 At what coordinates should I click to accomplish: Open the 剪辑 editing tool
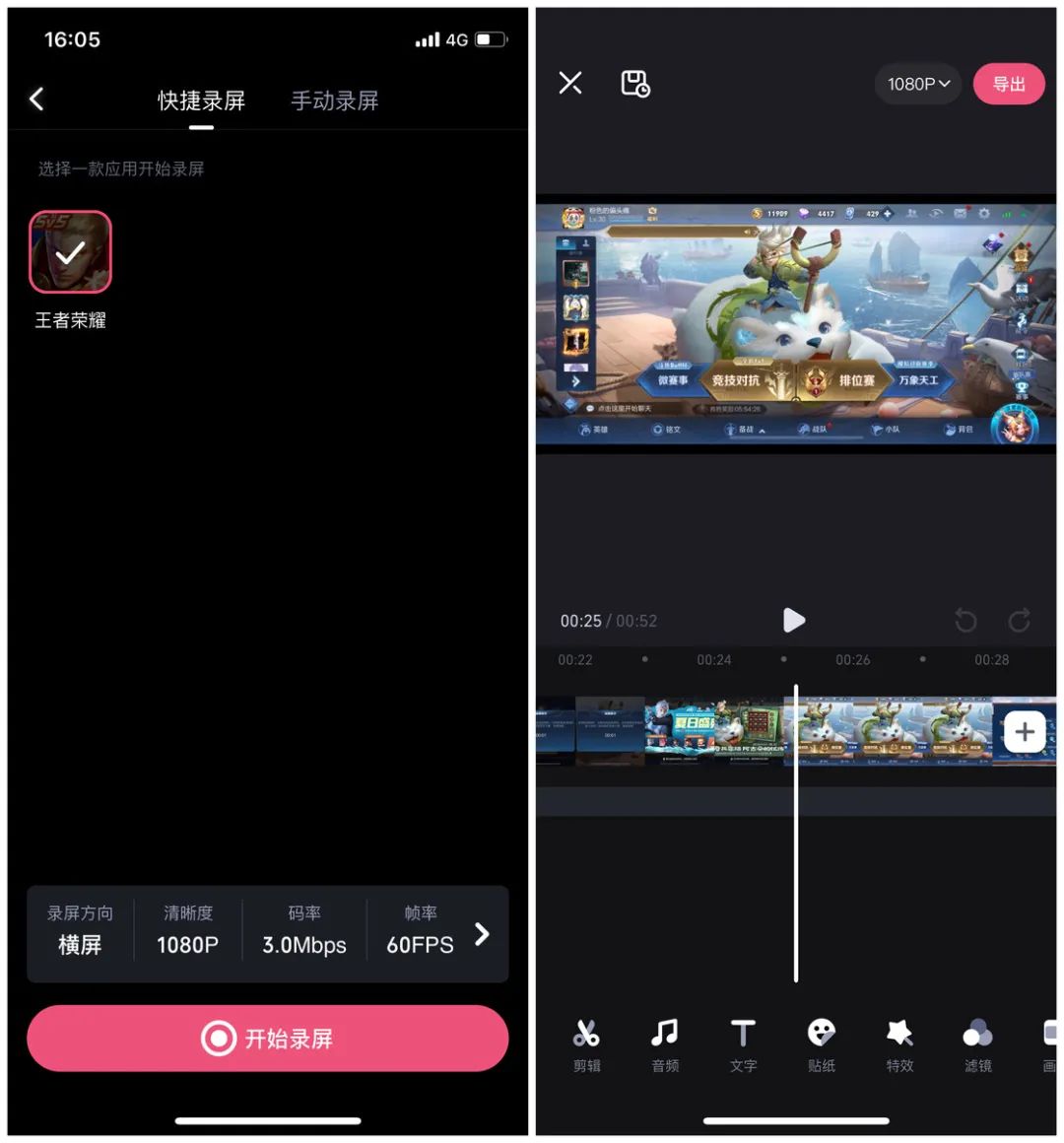[586, 1043]
